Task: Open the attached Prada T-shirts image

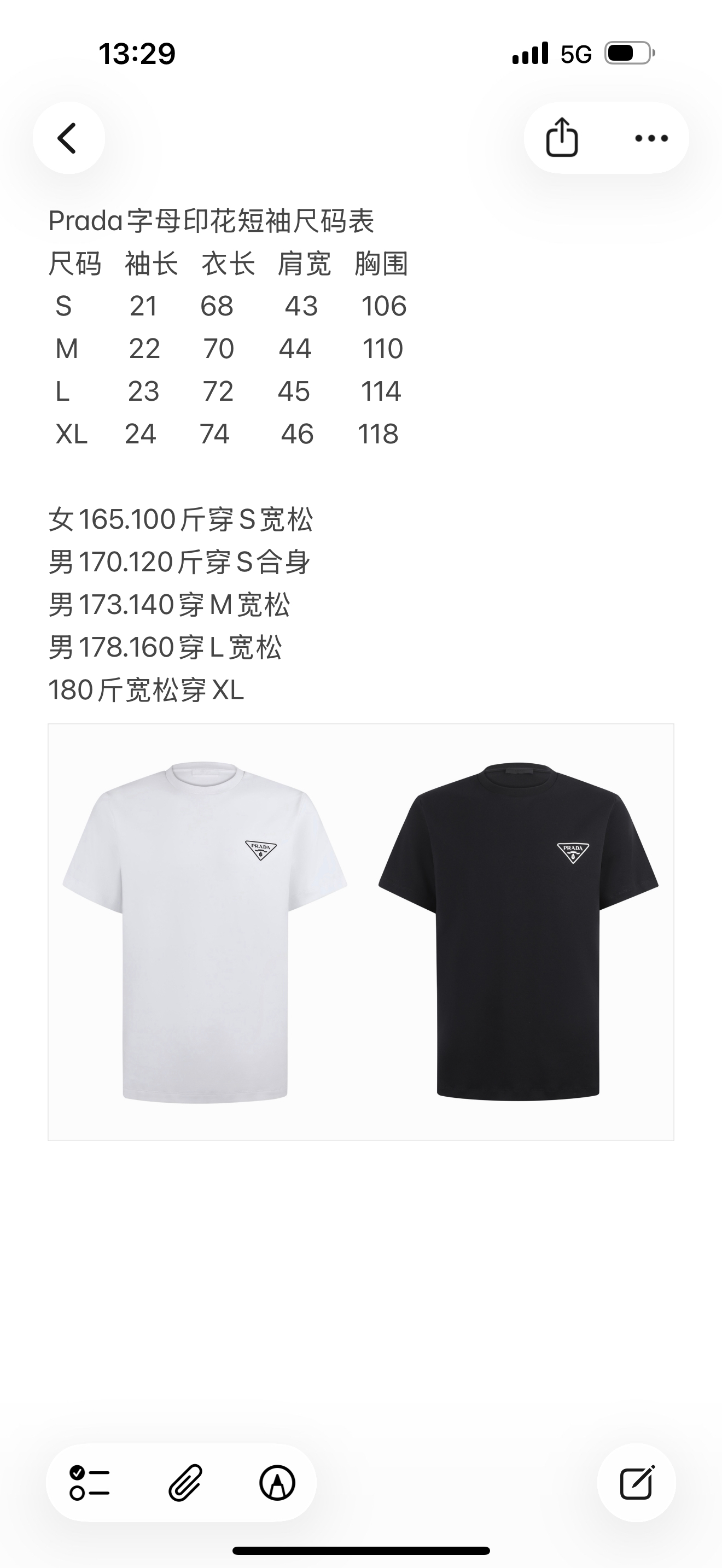Action: pyautogui.click(x=360, y=931)
